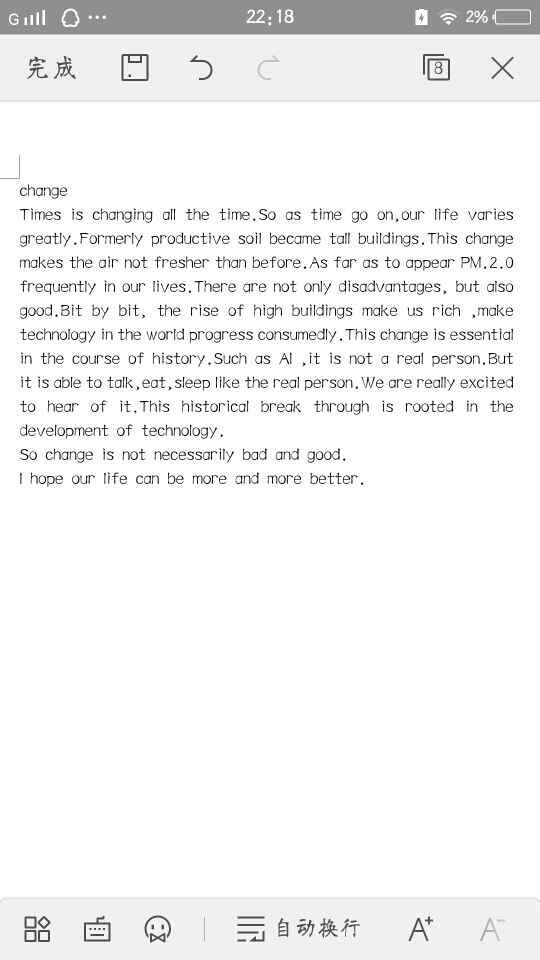This screenshot has width=540, height=960.
Task: Show the on-screen keyboard
Action: (97, 929)
